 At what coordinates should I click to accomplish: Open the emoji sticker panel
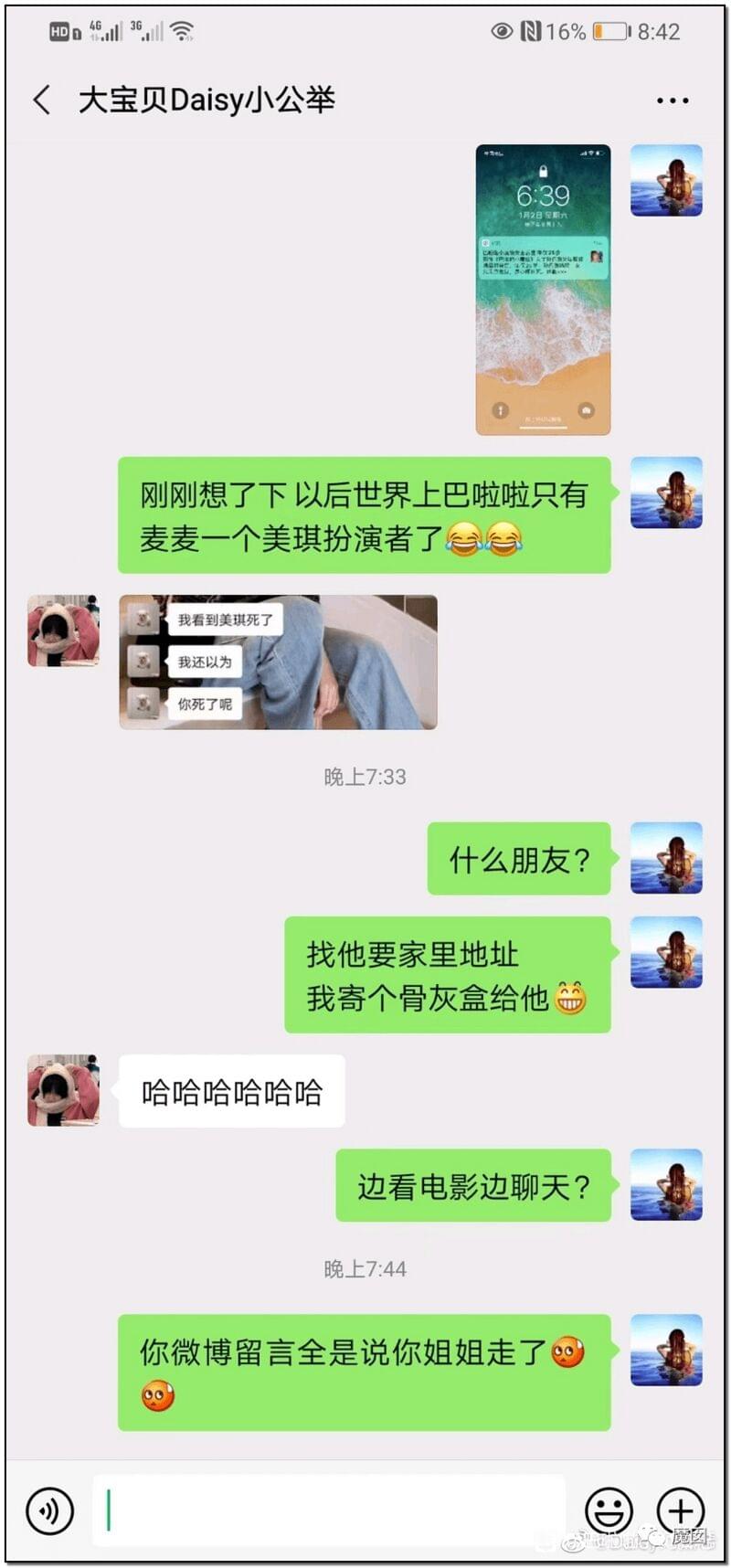(608, 1510)
